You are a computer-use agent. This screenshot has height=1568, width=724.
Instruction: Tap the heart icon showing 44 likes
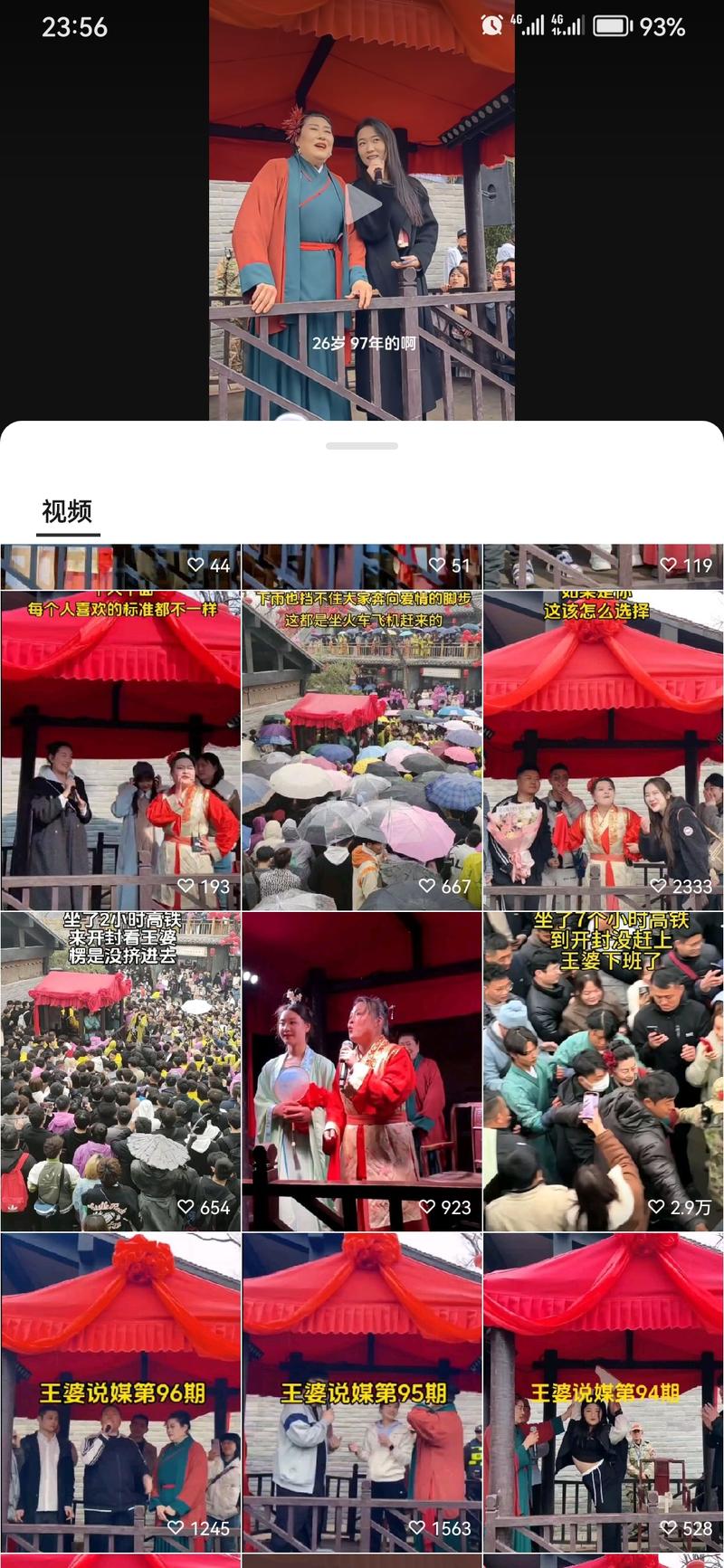195,564
